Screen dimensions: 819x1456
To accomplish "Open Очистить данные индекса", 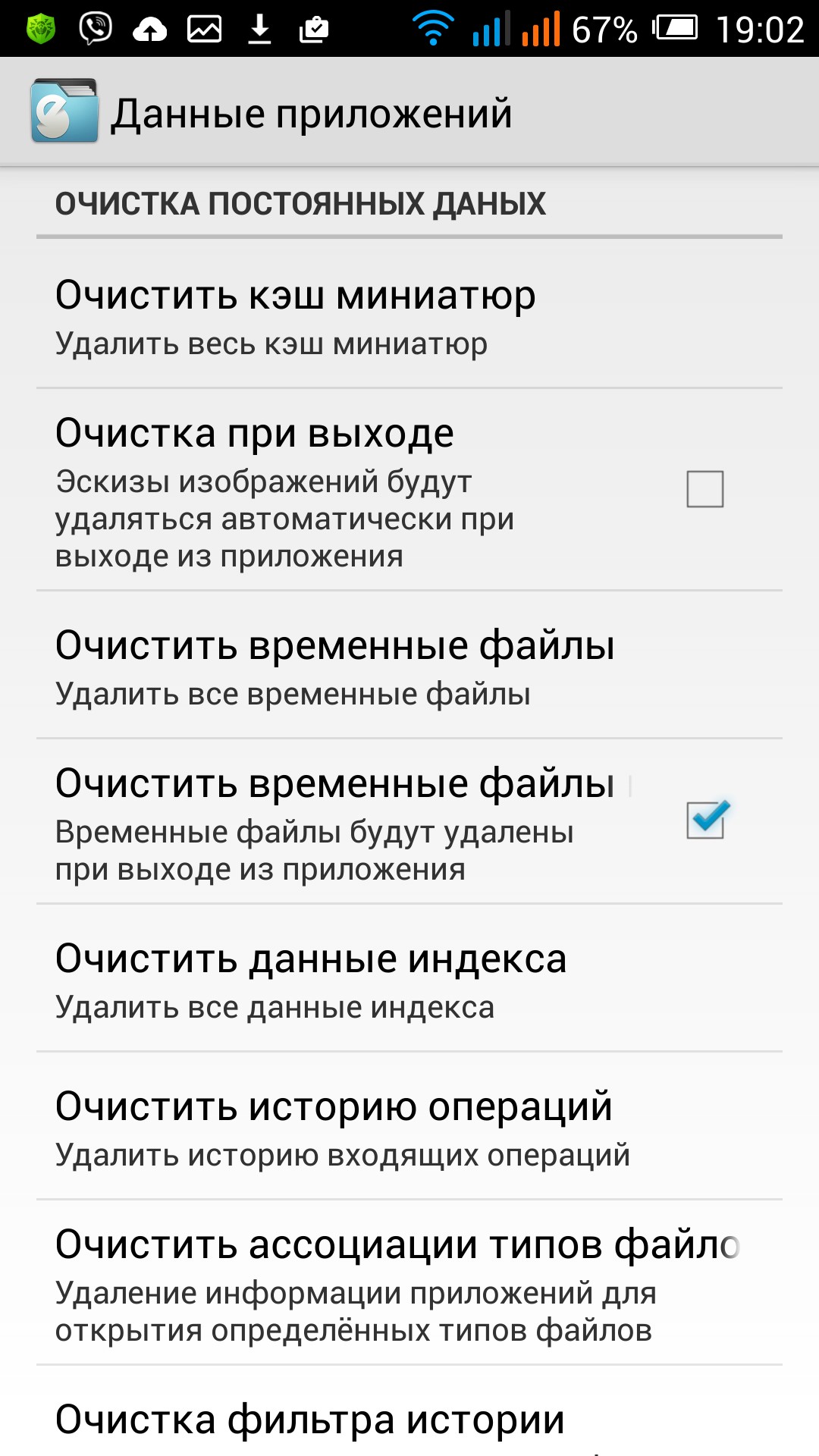I will click(x=409, y=981).
